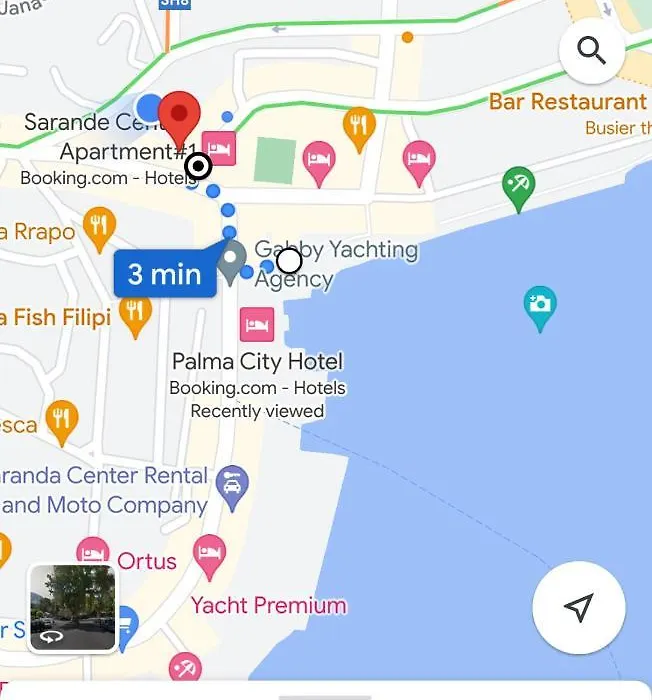Tap the red Sarande Center Apartment pin
Screen dimensions: 652x700
tap(180, 117)
